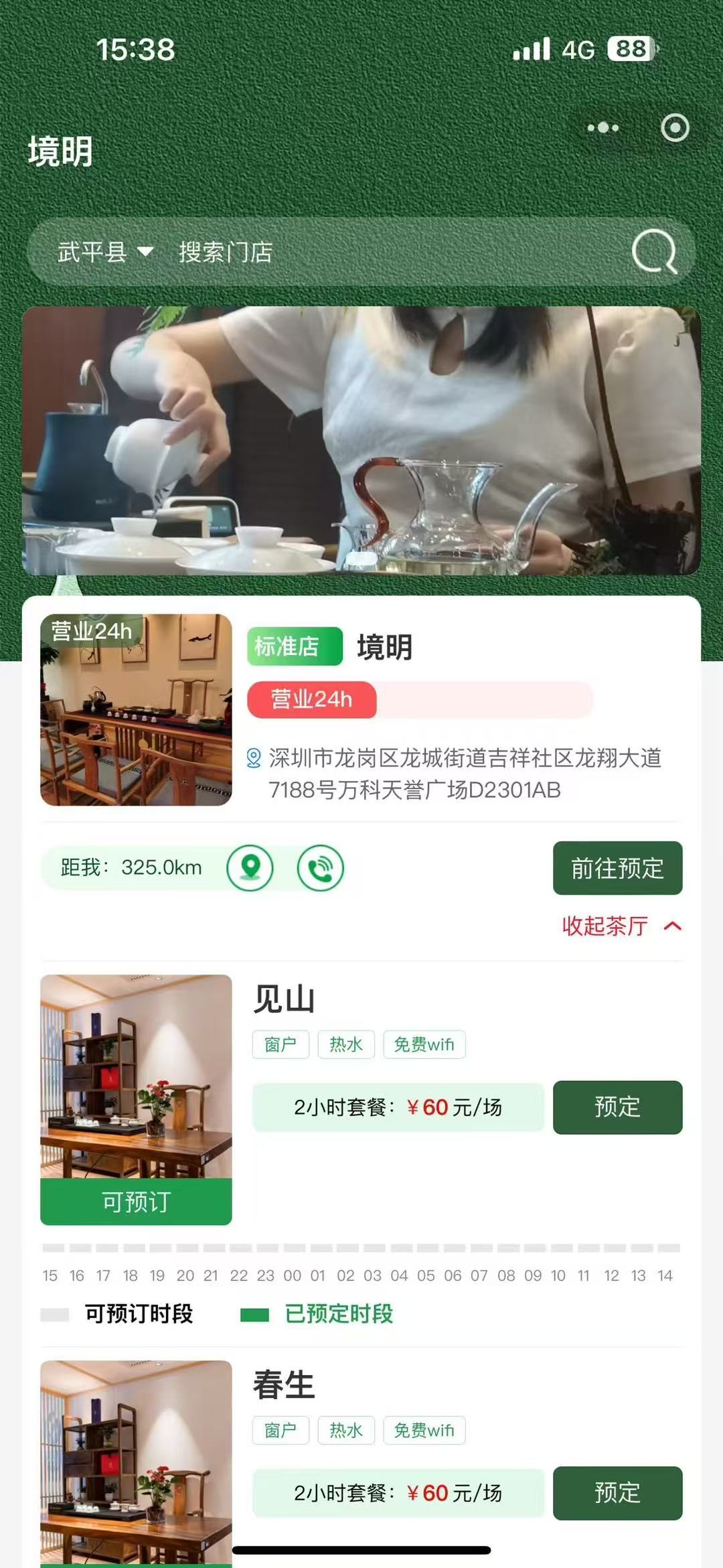Open the tea-pouring banner image
The image size is (723, 1568).
pyautogui.click(x=361, y=441)
